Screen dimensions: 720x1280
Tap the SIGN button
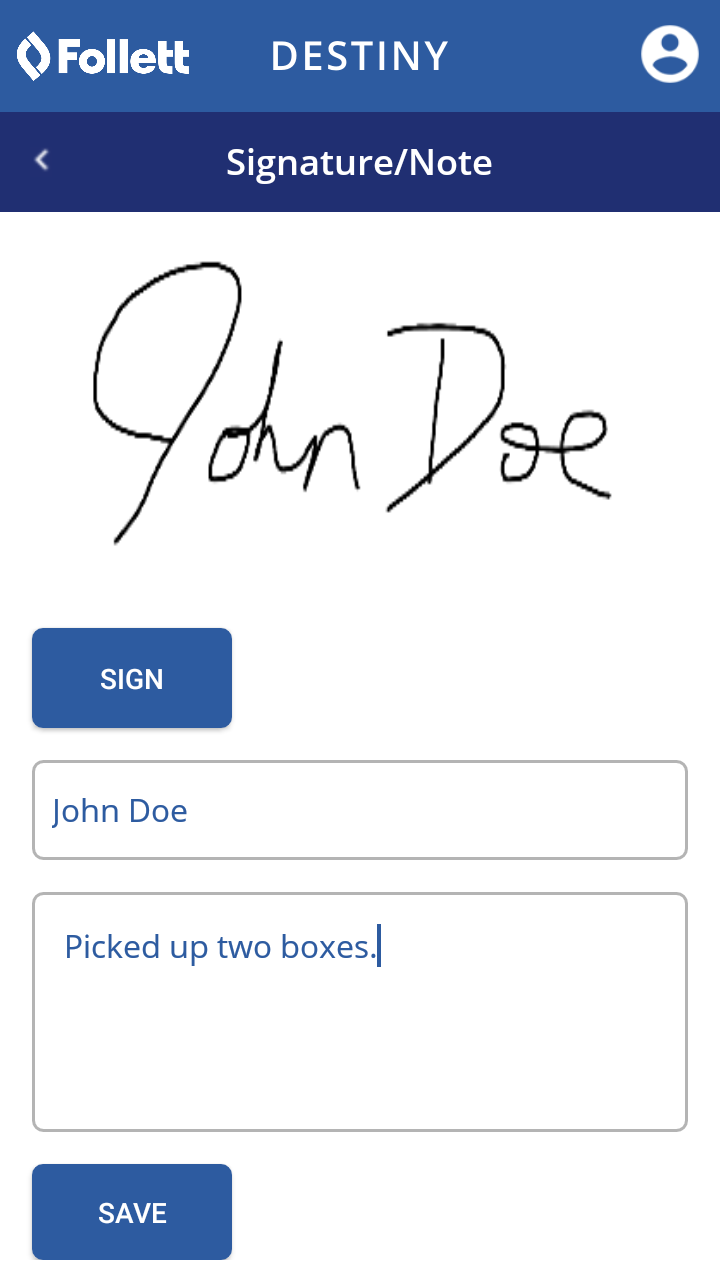point(132,678)
